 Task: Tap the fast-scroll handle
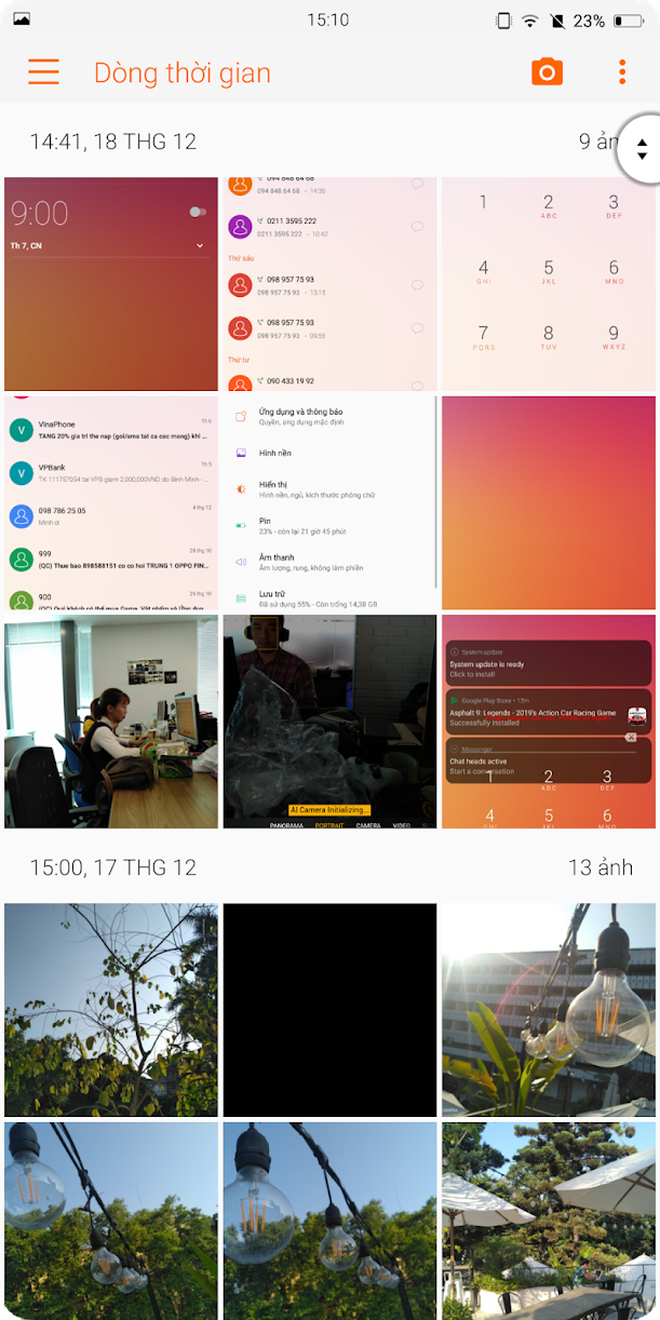tap(641, 150)
